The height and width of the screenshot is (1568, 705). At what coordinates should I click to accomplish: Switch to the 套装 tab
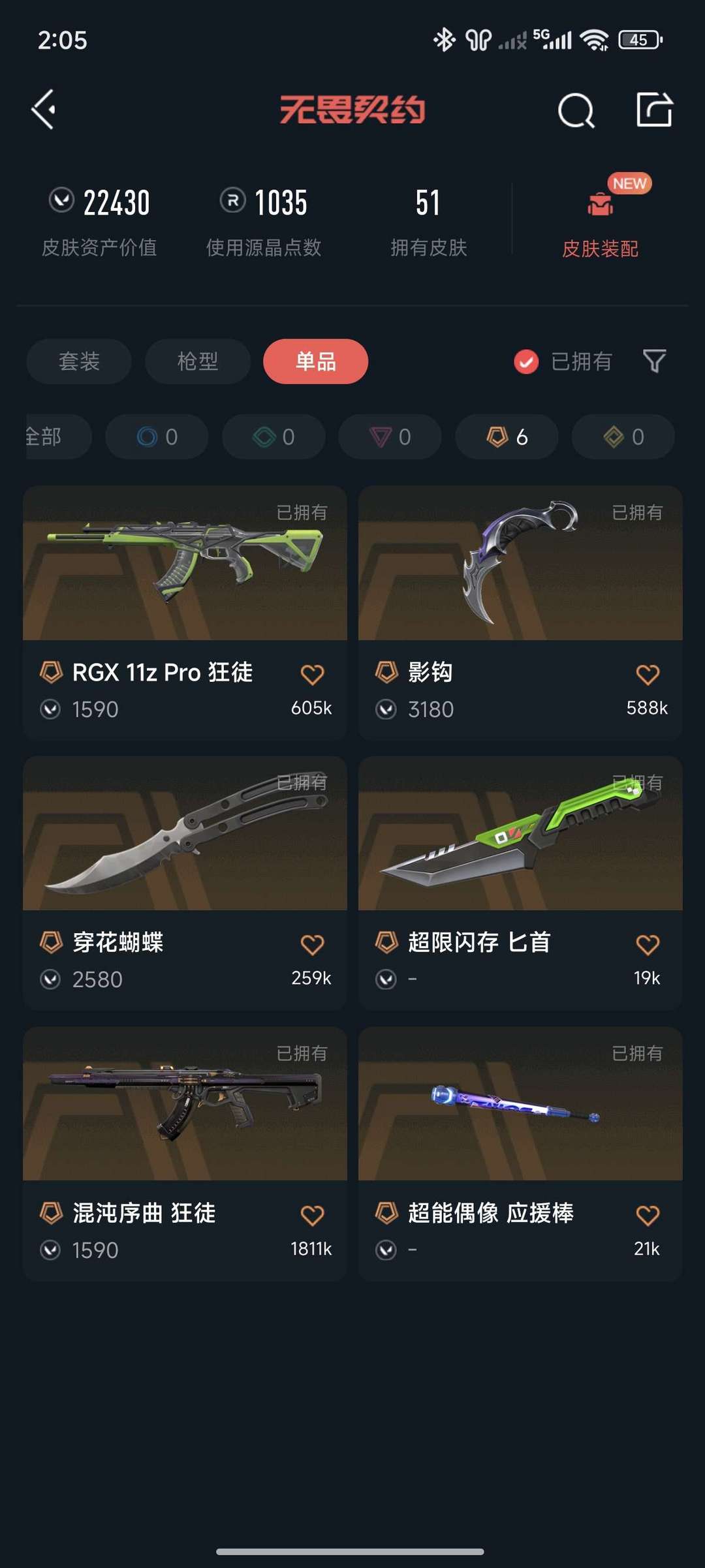79,361
